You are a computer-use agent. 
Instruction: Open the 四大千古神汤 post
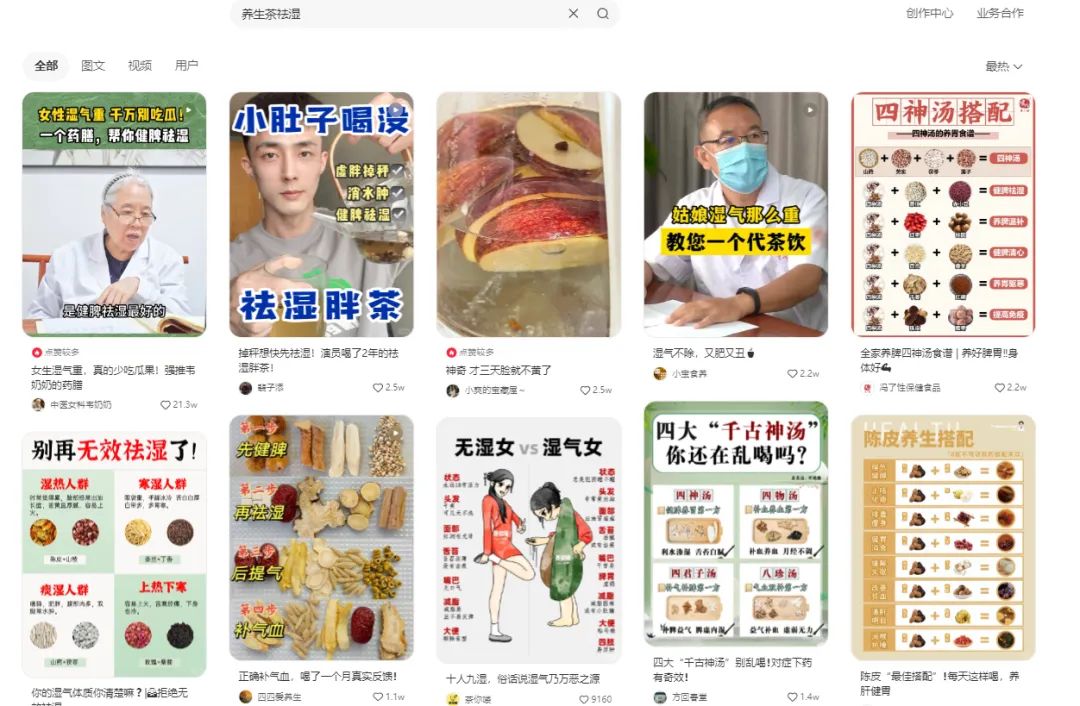[x=736, y=525]
